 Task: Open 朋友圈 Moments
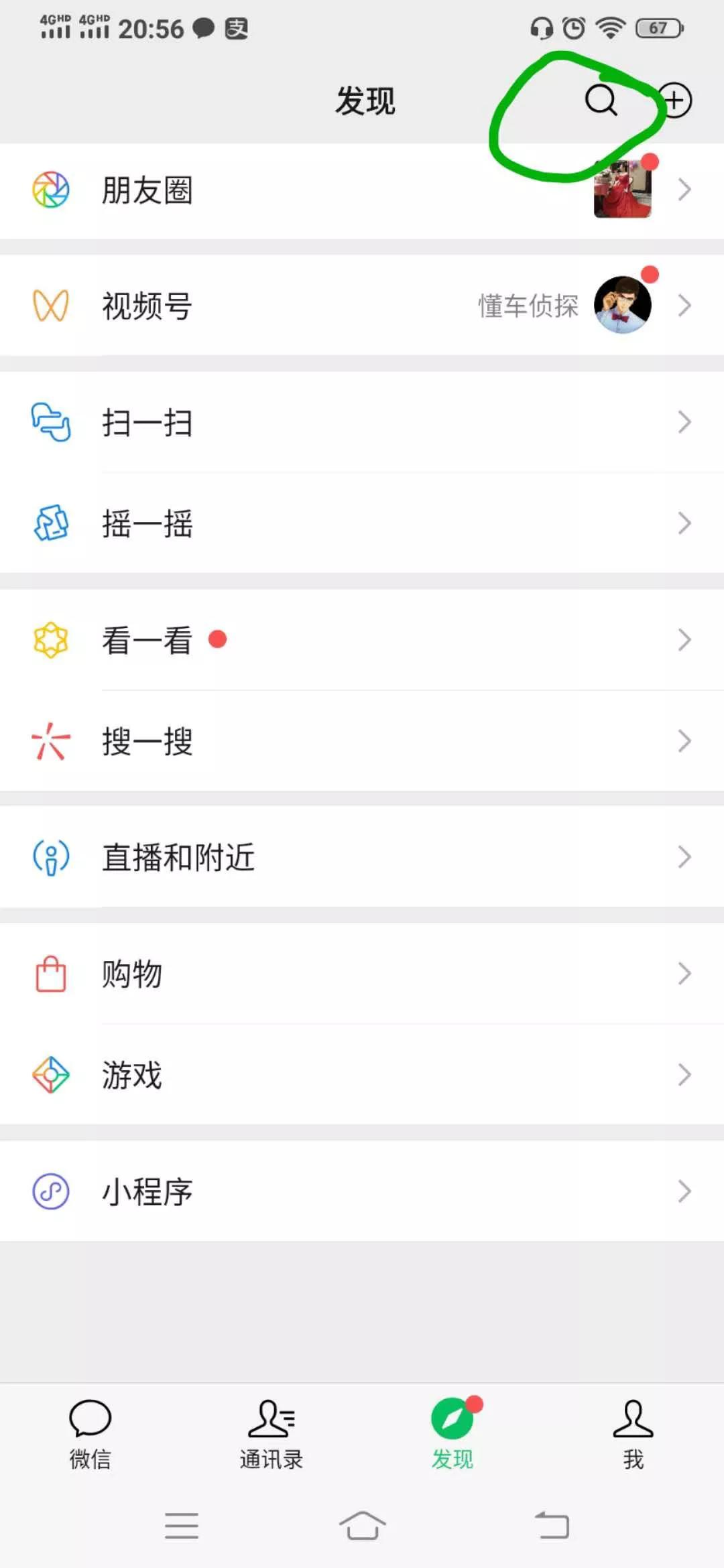362,190
